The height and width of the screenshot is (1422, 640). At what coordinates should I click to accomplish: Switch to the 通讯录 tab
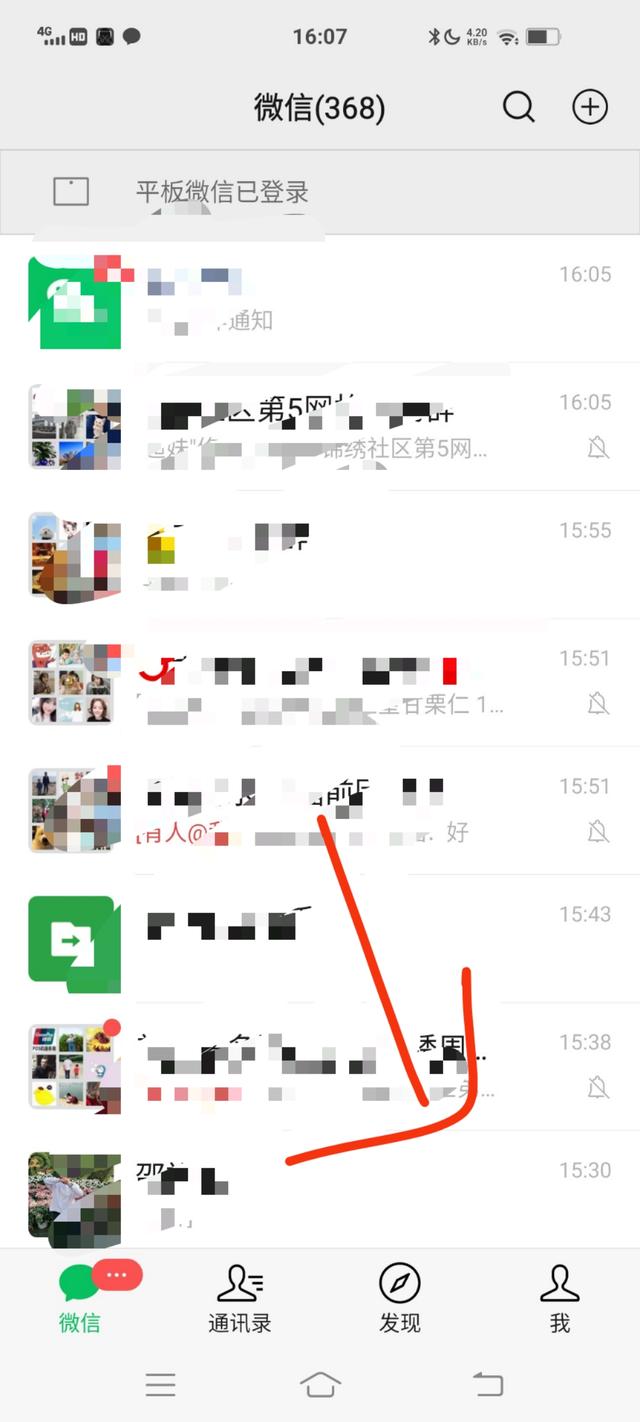tap(240, 1298)
